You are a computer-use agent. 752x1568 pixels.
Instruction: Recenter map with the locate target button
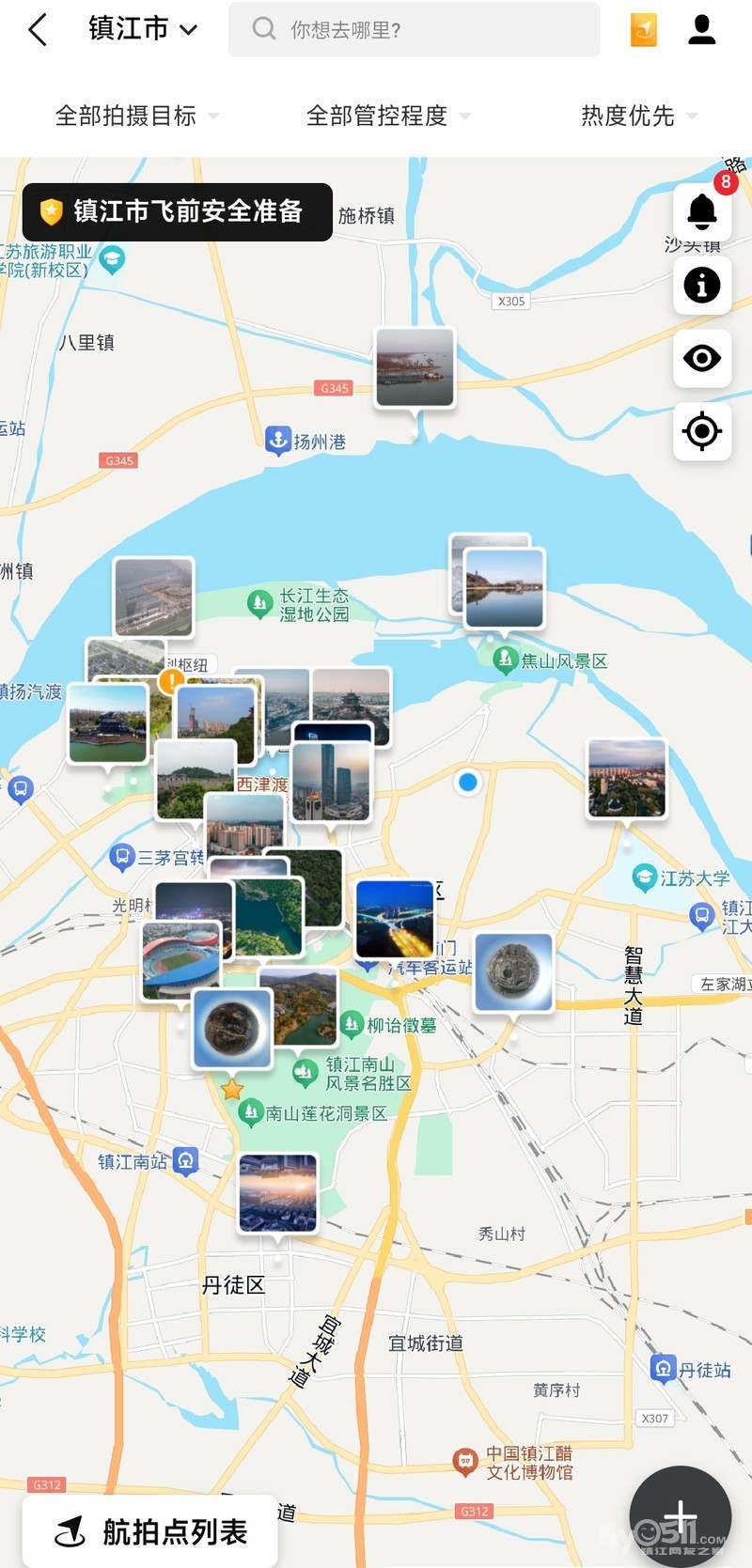(702, 431)
